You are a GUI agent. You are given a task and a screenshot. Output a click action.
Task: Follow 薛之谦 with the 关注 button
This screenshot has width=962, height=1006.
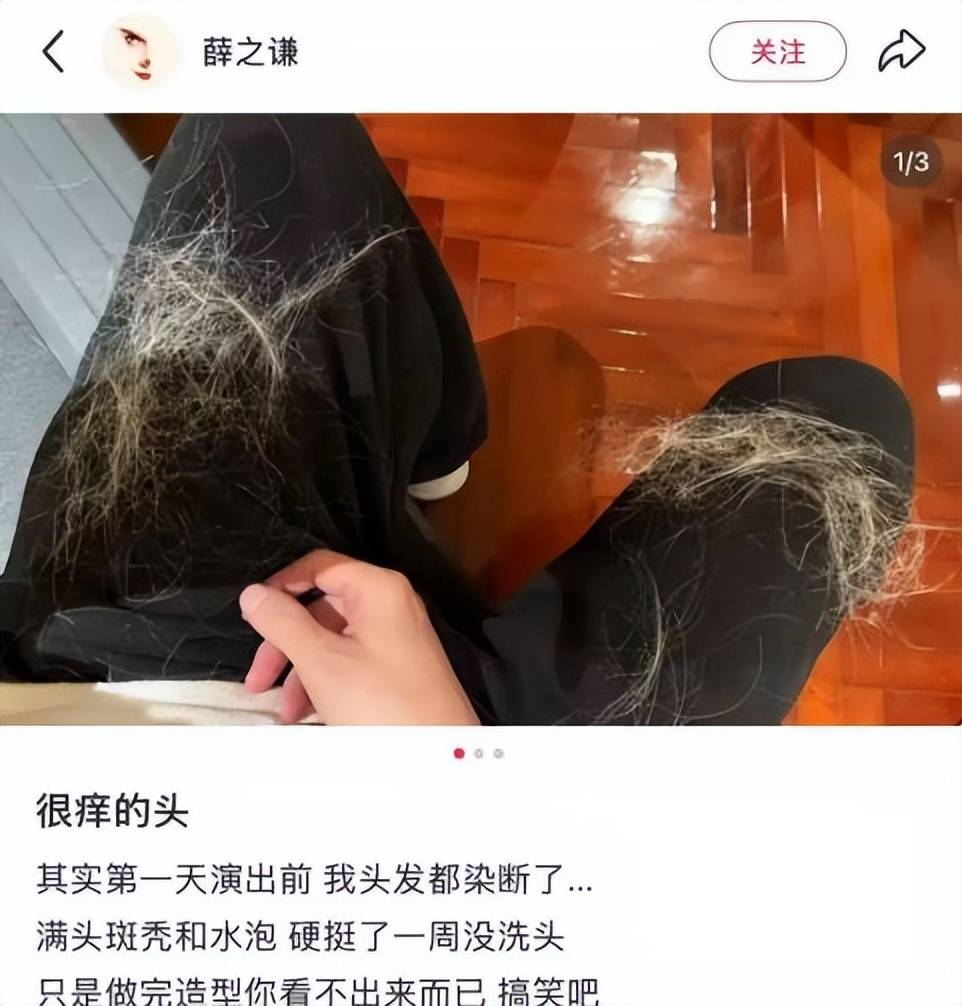pyautogui.click(x=777, y=51)
